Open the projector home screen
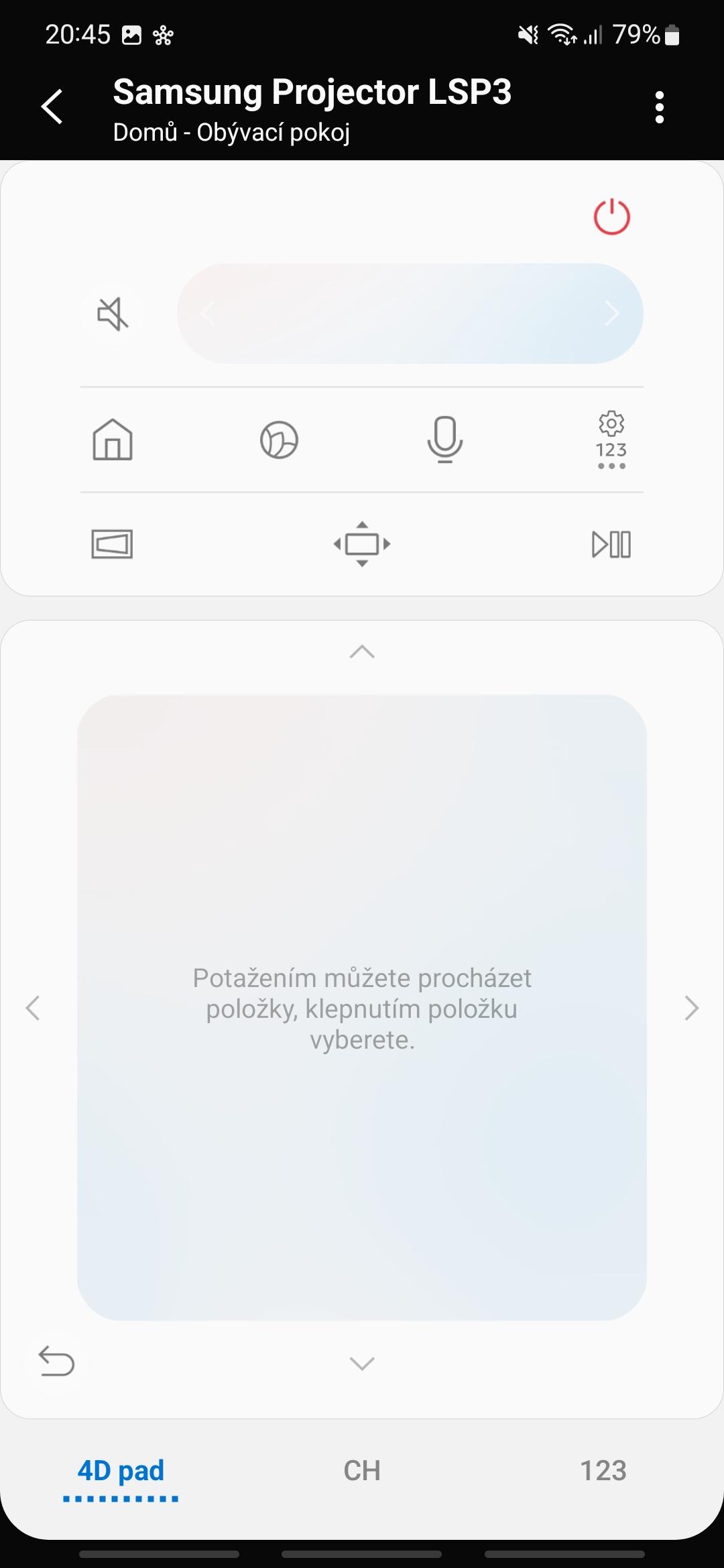The width and height of the screenshot is (724, 1568). [113, 440]
